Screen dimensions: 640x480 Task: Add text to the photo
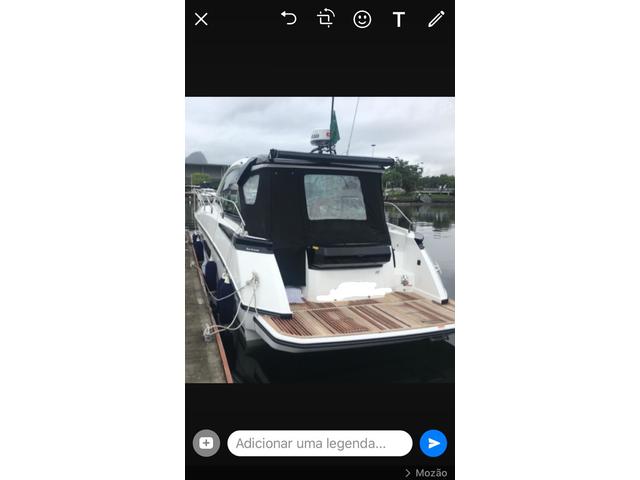click(398, 19)
